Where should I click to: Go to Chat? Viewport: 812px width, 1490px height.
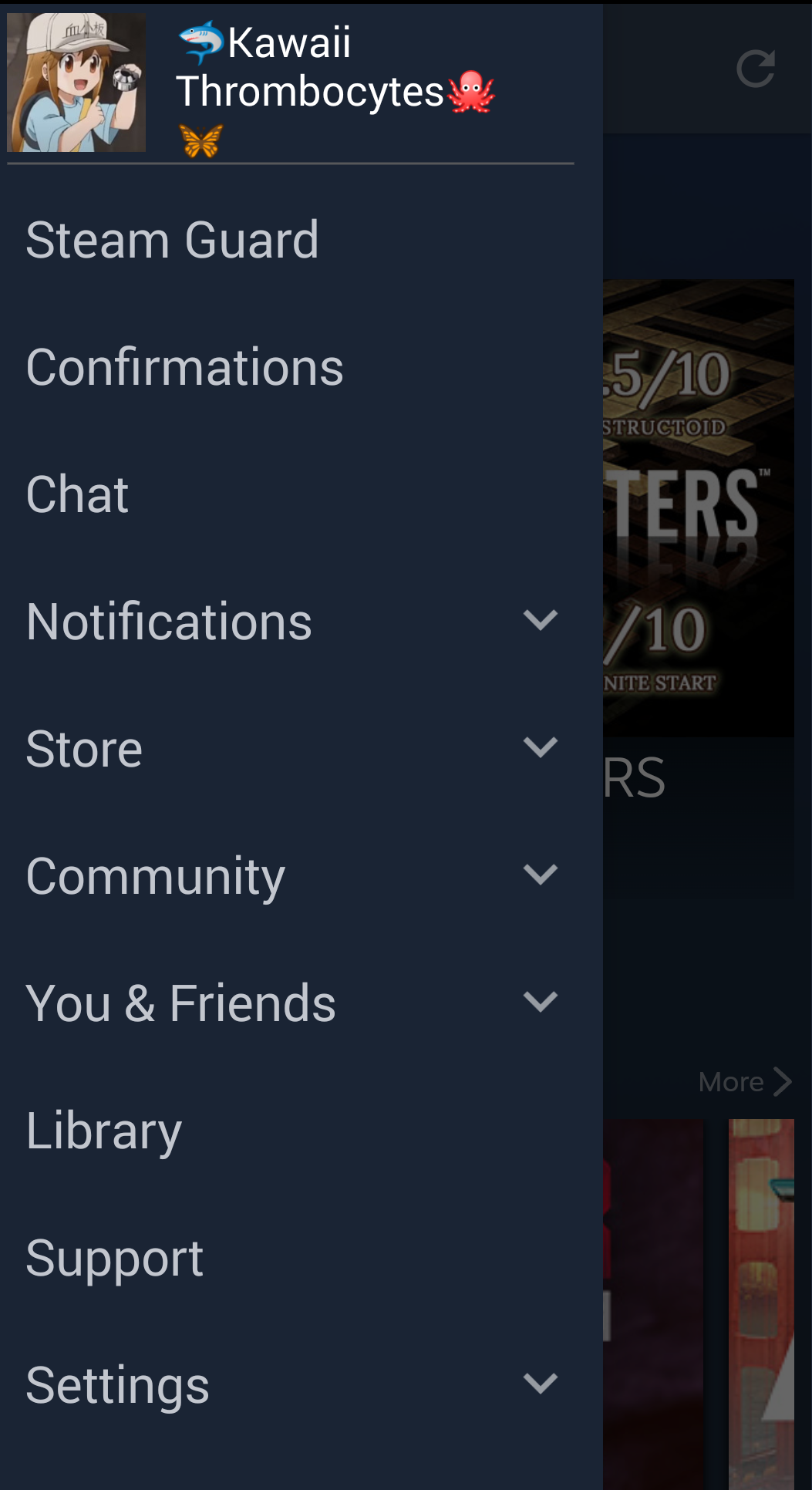[77, 494]
